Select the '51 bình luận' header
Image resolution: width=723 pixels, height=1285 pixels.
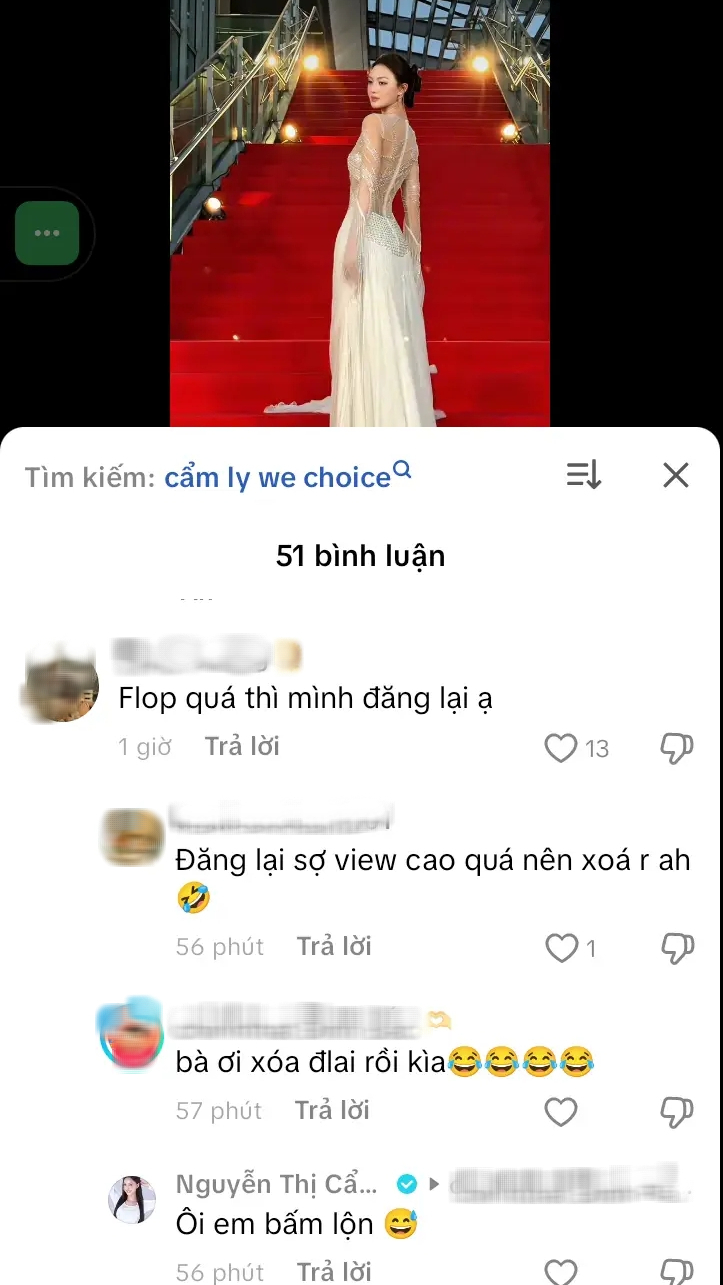(x=361, y=556)
